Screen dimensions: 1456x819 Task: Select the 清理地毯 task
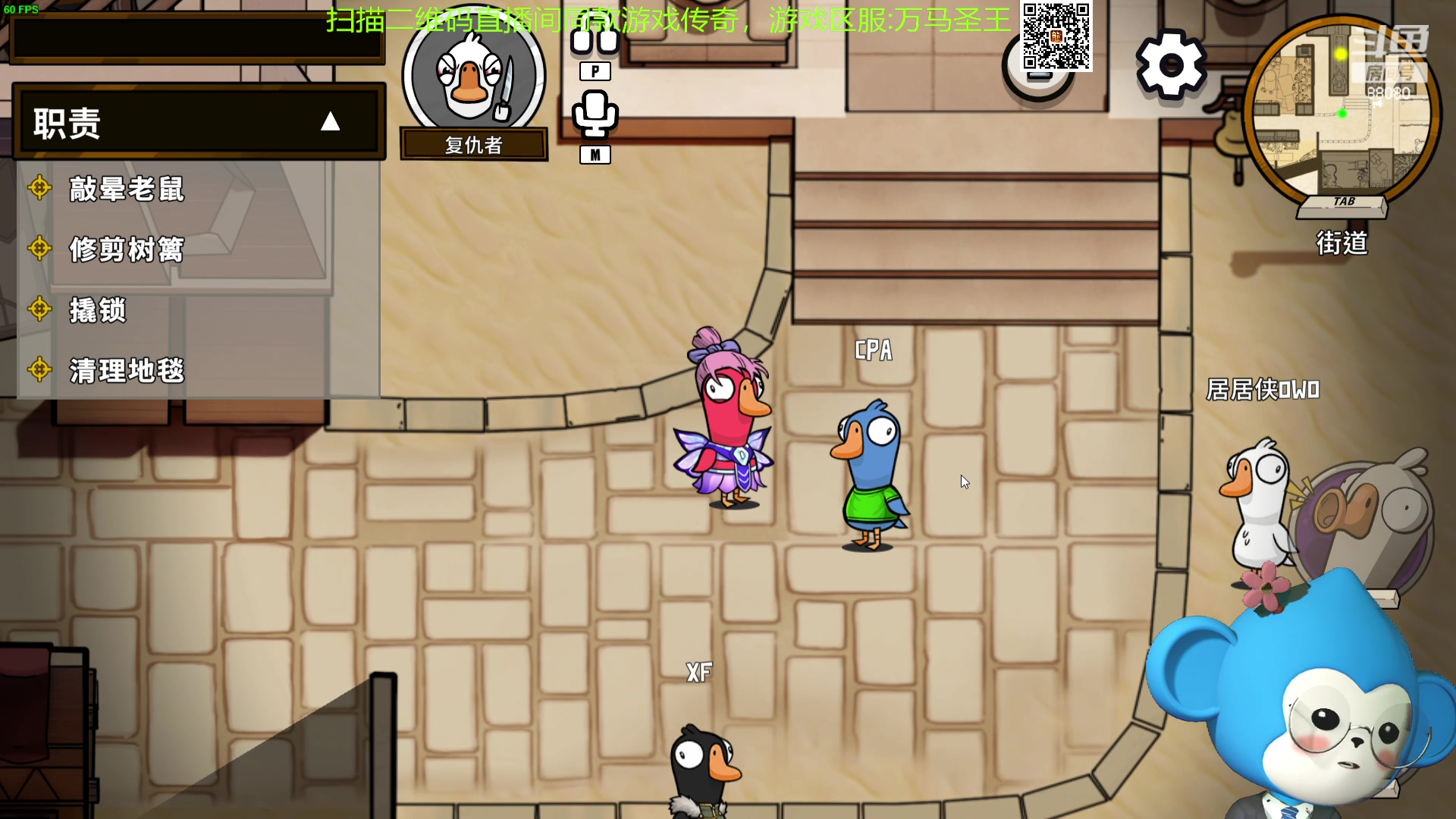pos(126,371)
